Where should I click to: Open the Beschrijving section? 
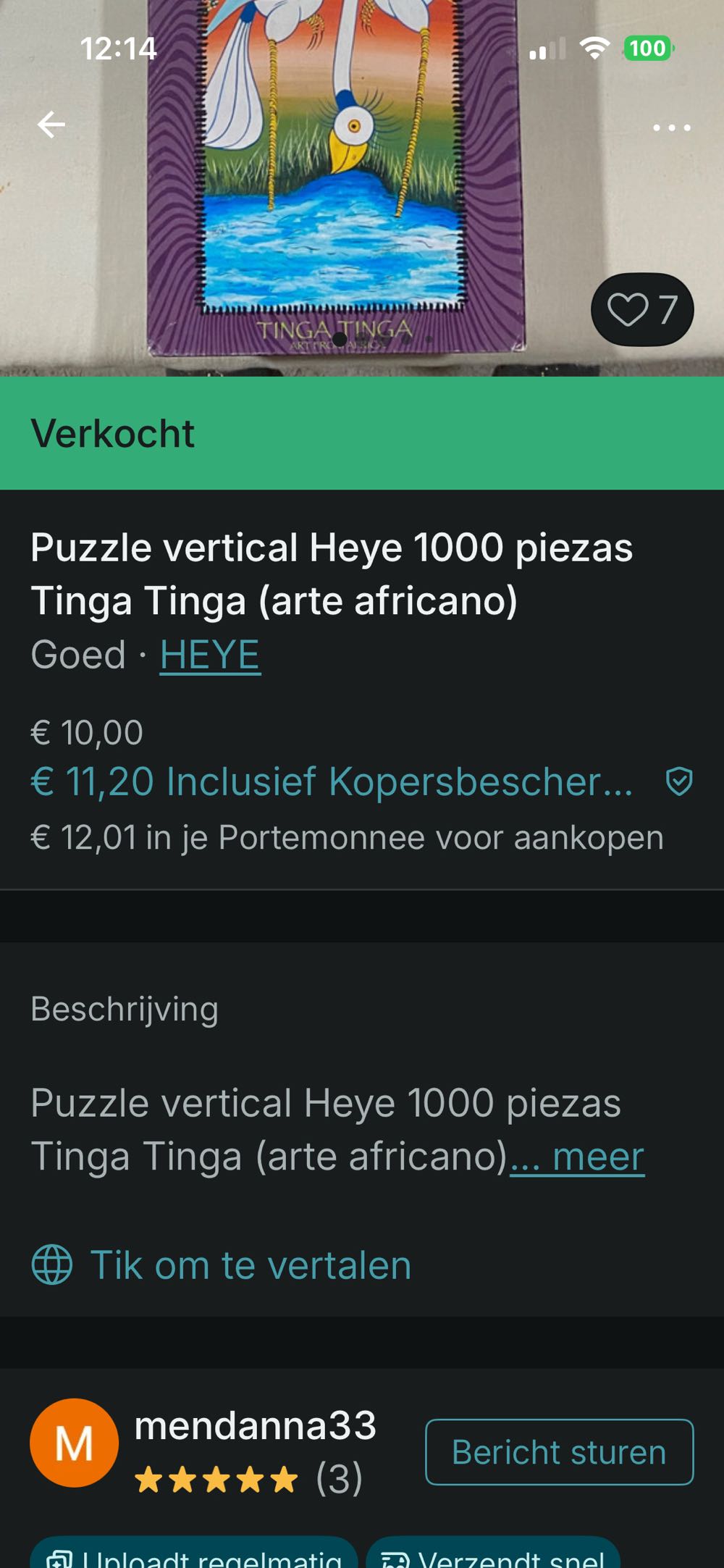pos(125,1008)
